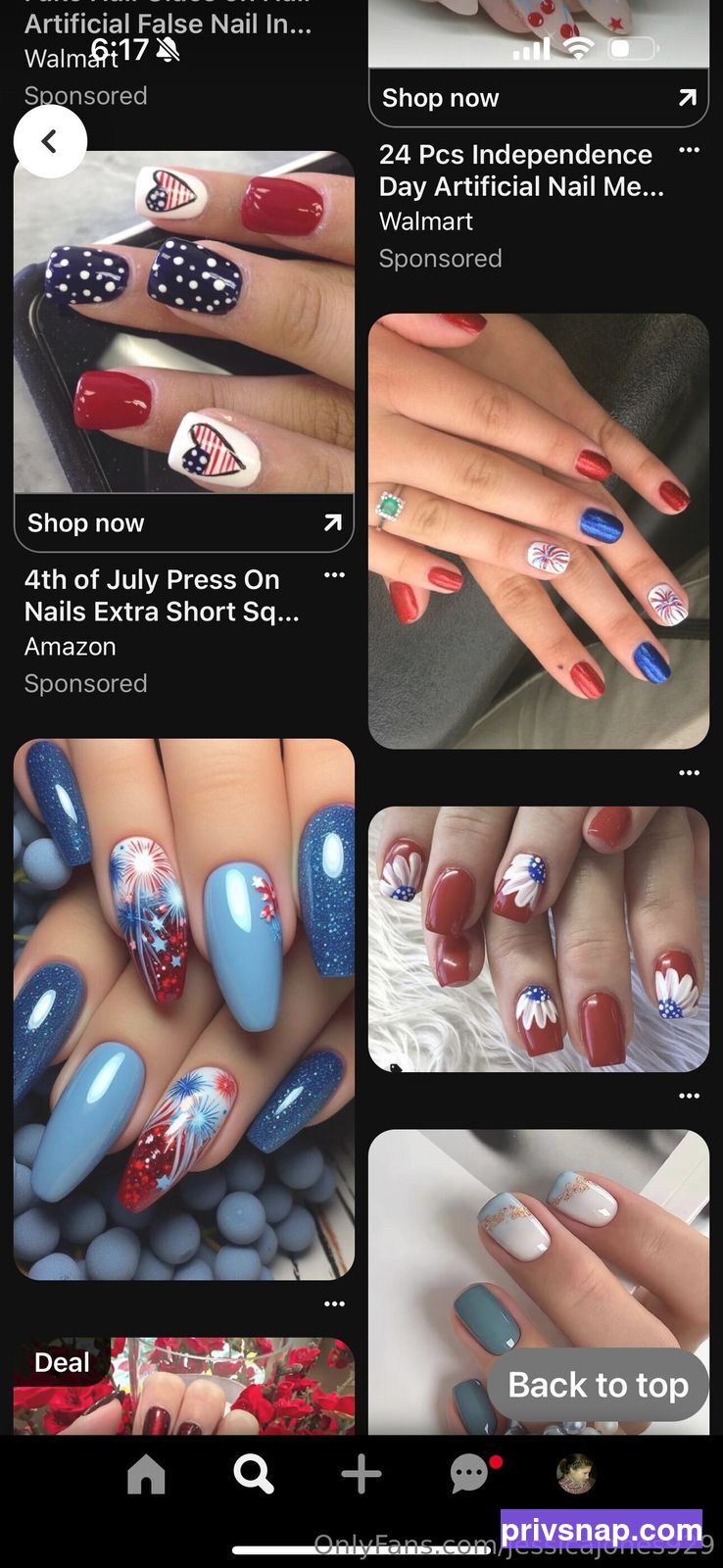Open your profile tab
Image resolution: width=723 pixels, height=1568 pixels.
576,1474
